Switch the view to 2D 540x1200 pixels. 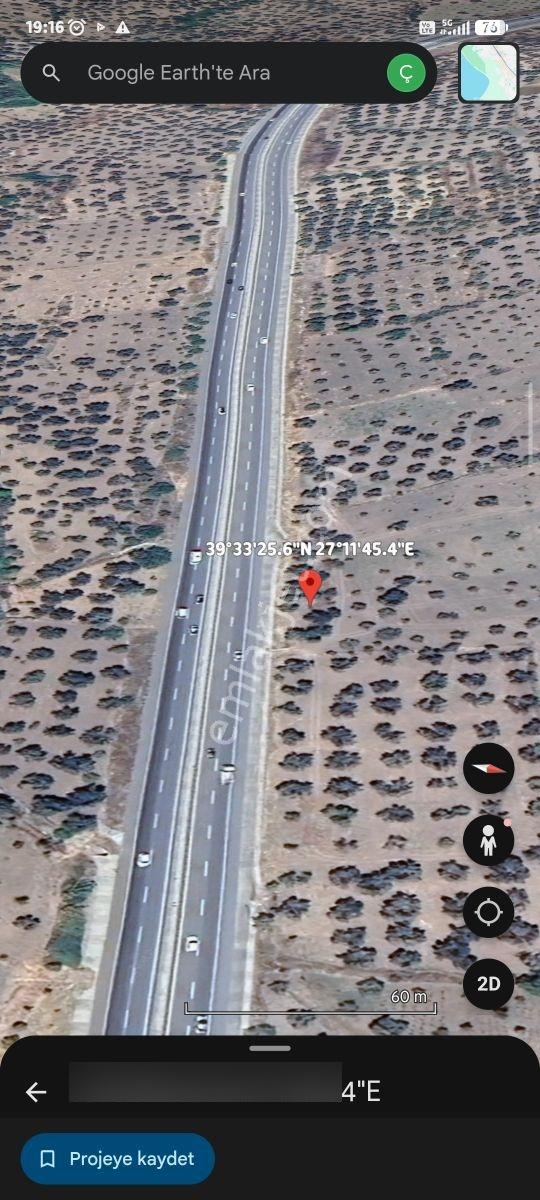click(489, 984)
